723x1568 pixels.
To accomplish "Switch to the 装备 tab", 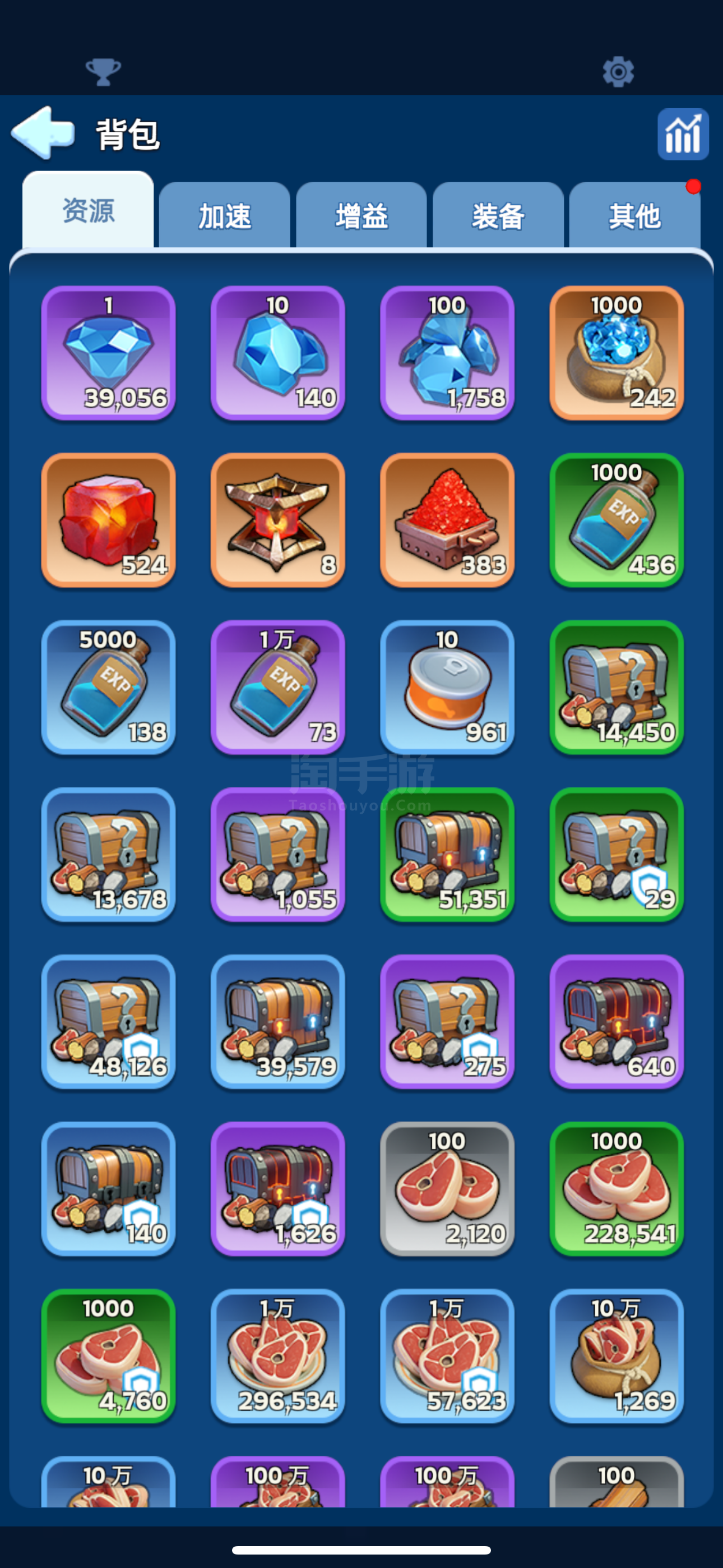I will click(x=498, y=215).
